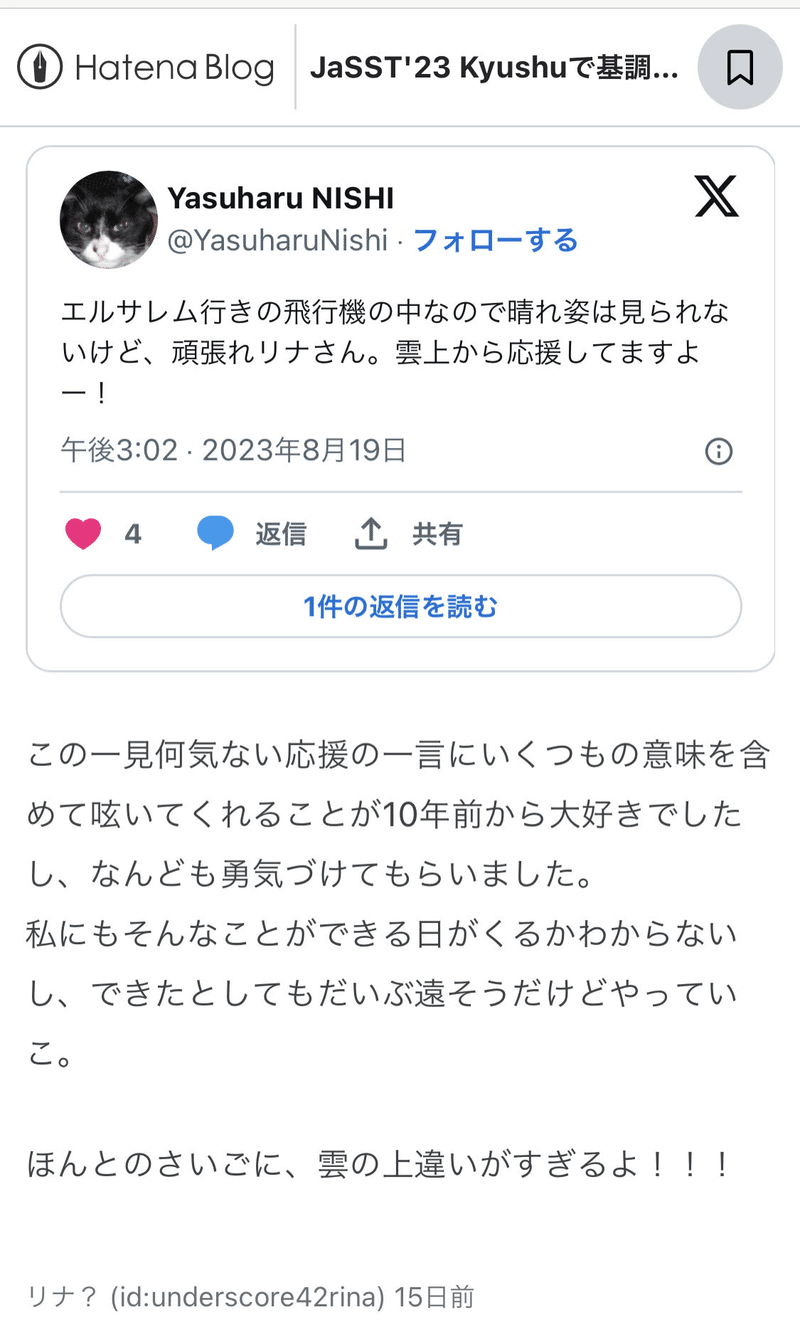The width and height of the screenshot is (800, 1322).
Task: Click the tweet body text area
Action: tap(390, 345)
